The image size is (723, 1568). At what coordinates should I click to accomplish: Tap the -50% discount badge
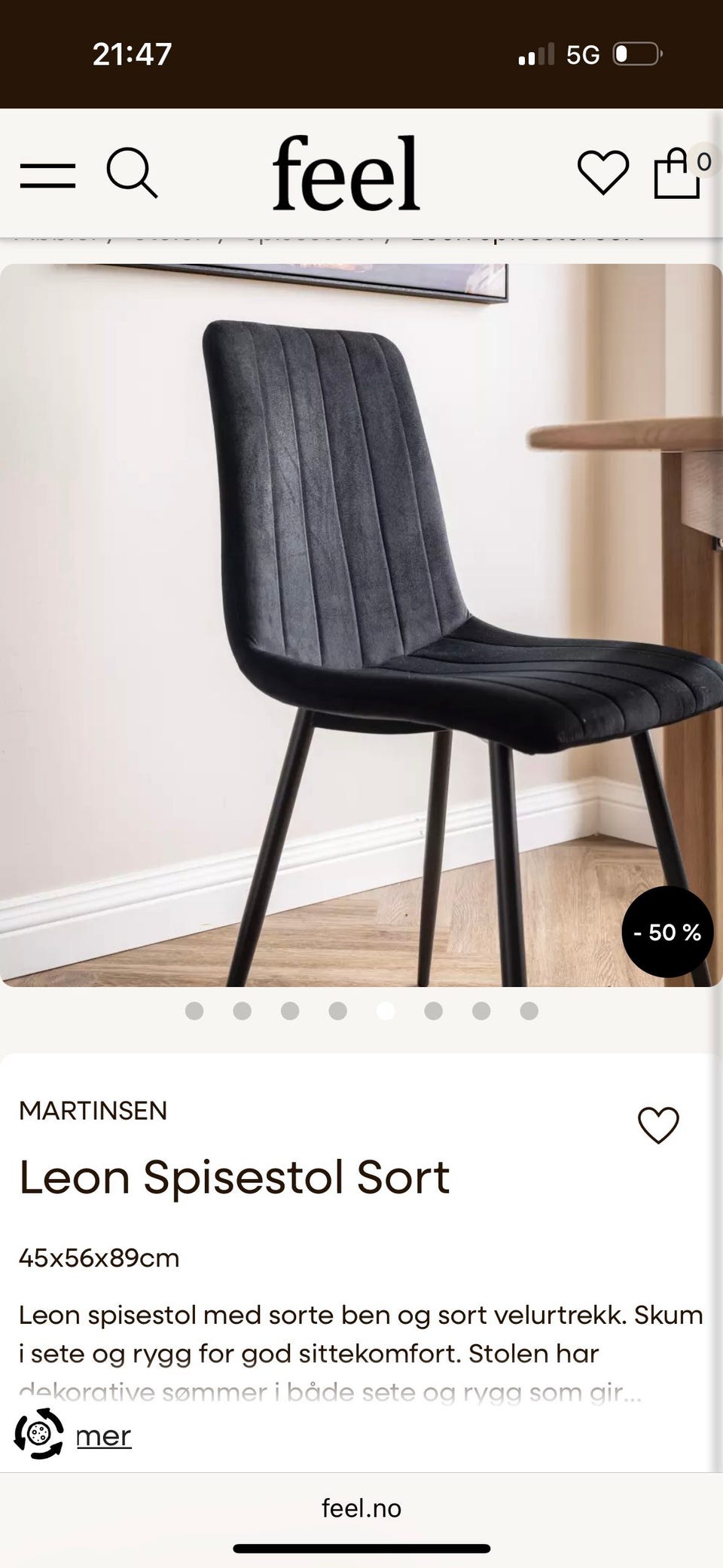pos(666,933)
